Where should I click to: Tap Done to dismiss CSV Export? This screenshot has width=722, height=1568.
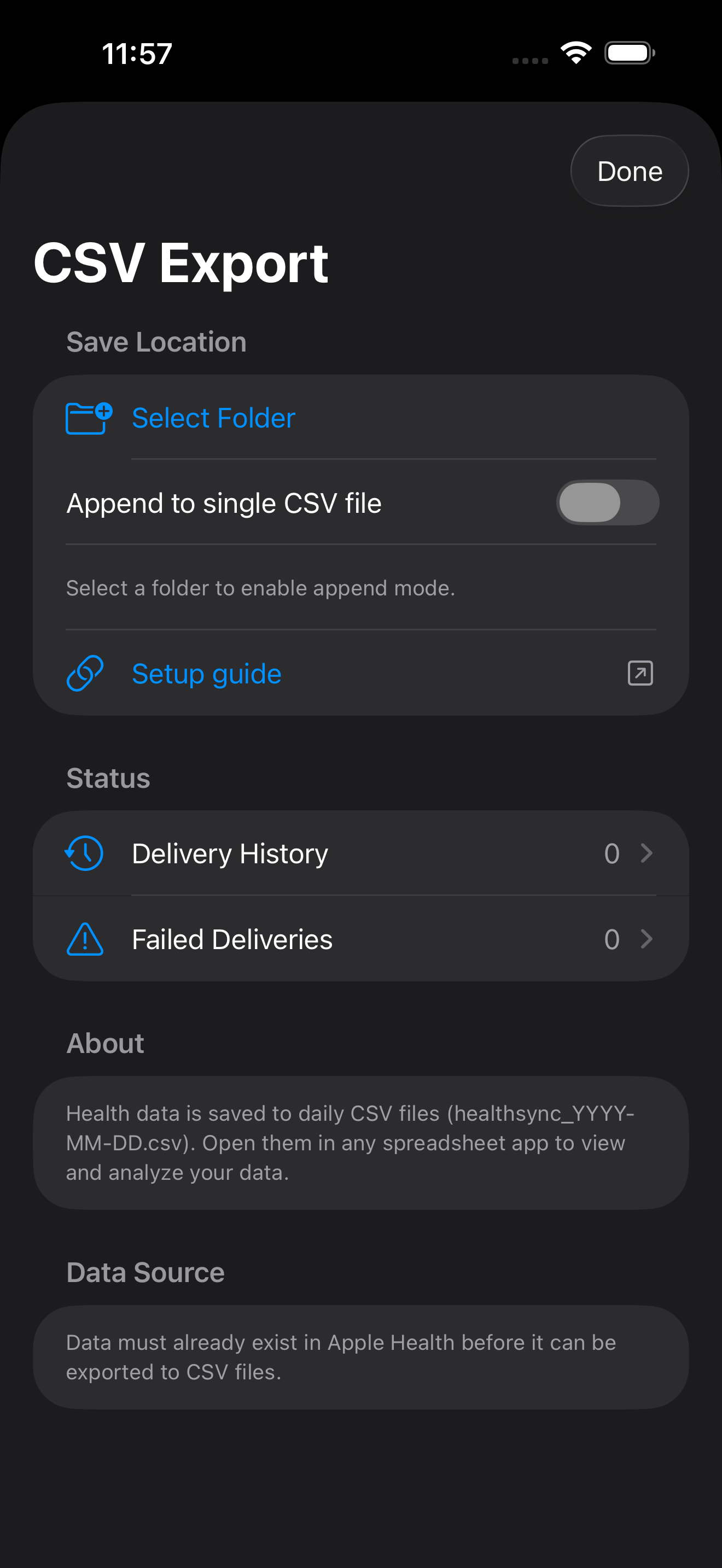(x=629, y=171)
